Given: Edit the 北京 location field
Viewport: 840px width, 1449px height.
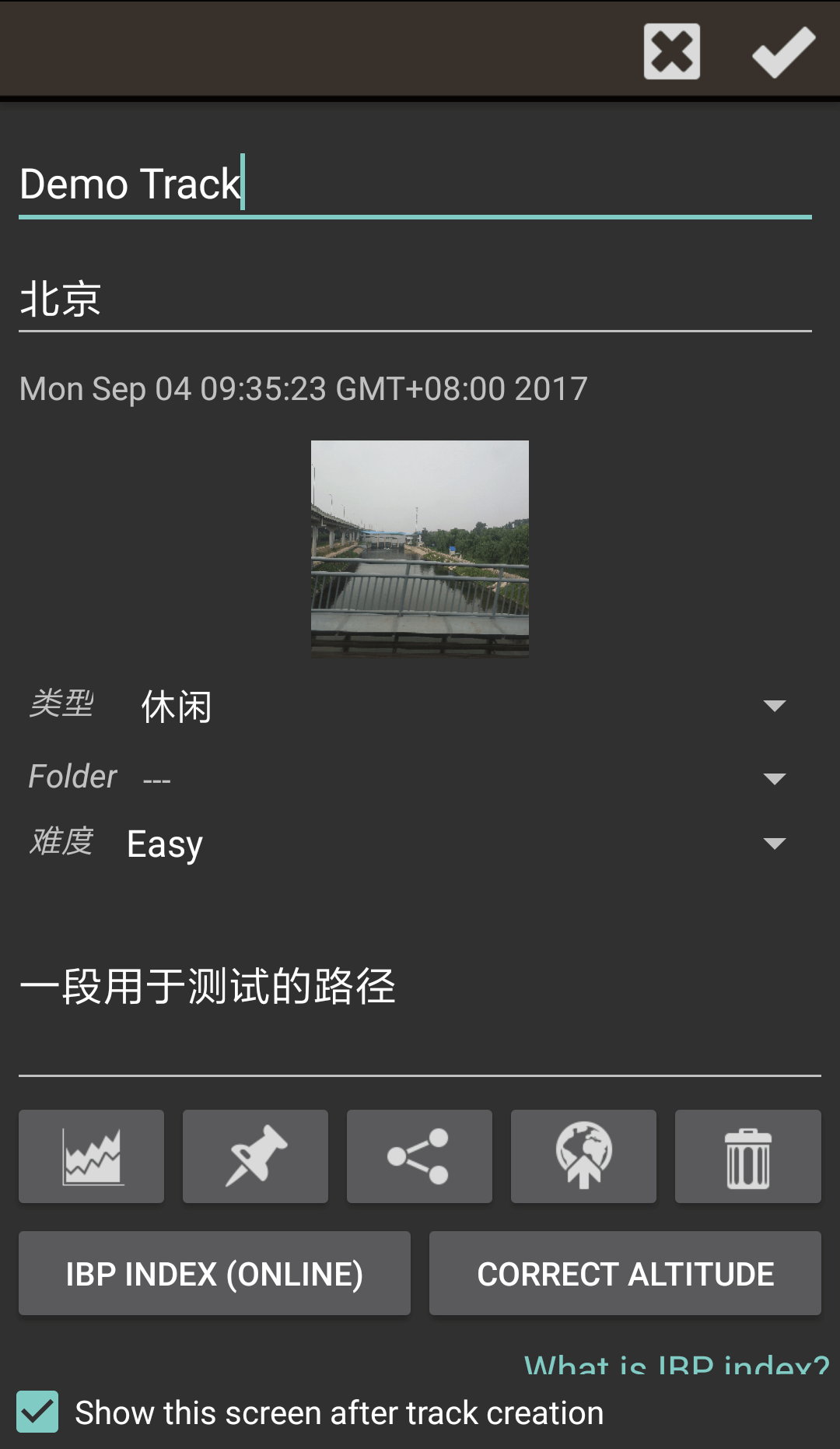Looking at the screenshot, I should click(x=414, y=300).
